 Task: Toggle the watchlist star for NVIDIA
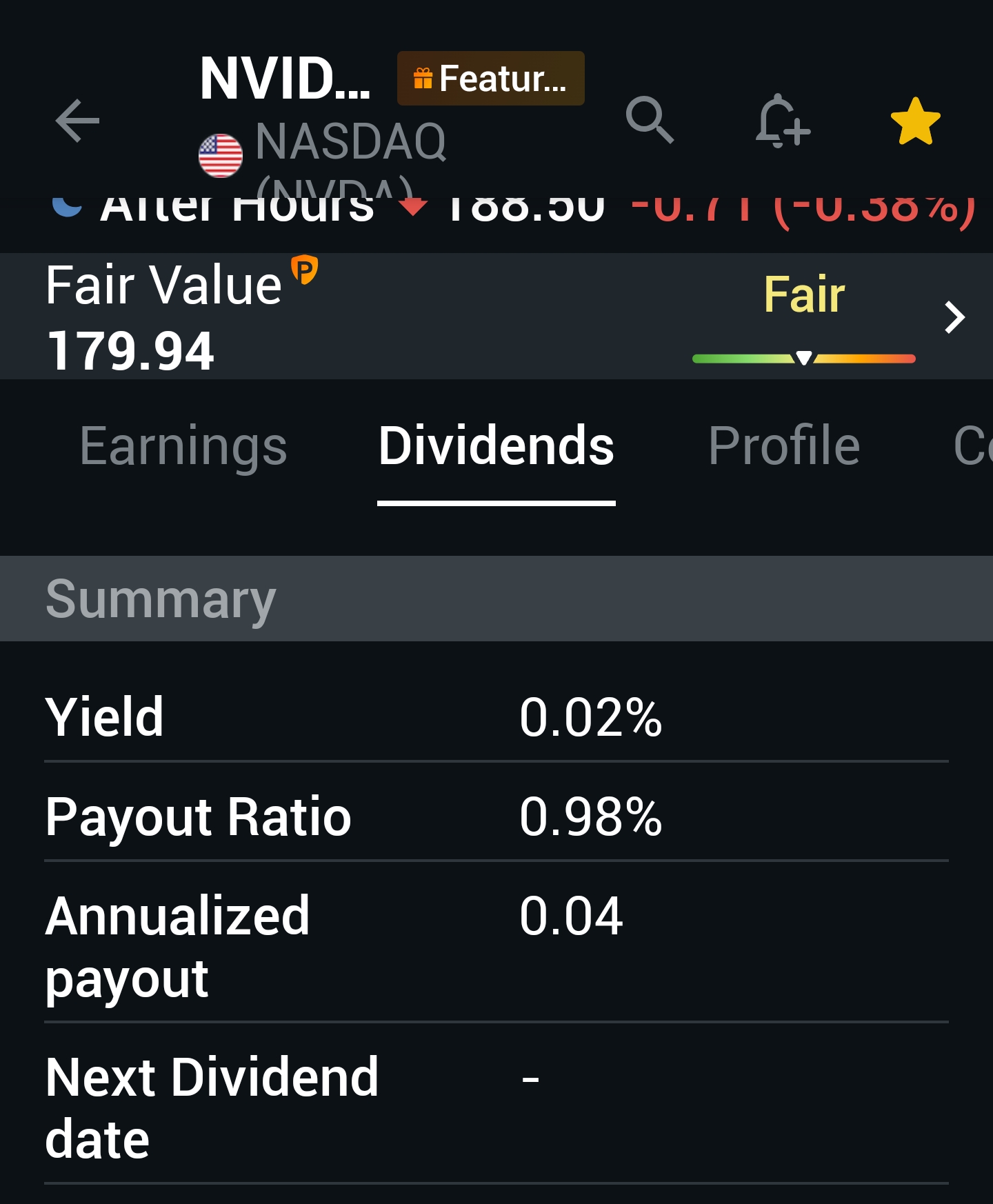pos(915,121)
